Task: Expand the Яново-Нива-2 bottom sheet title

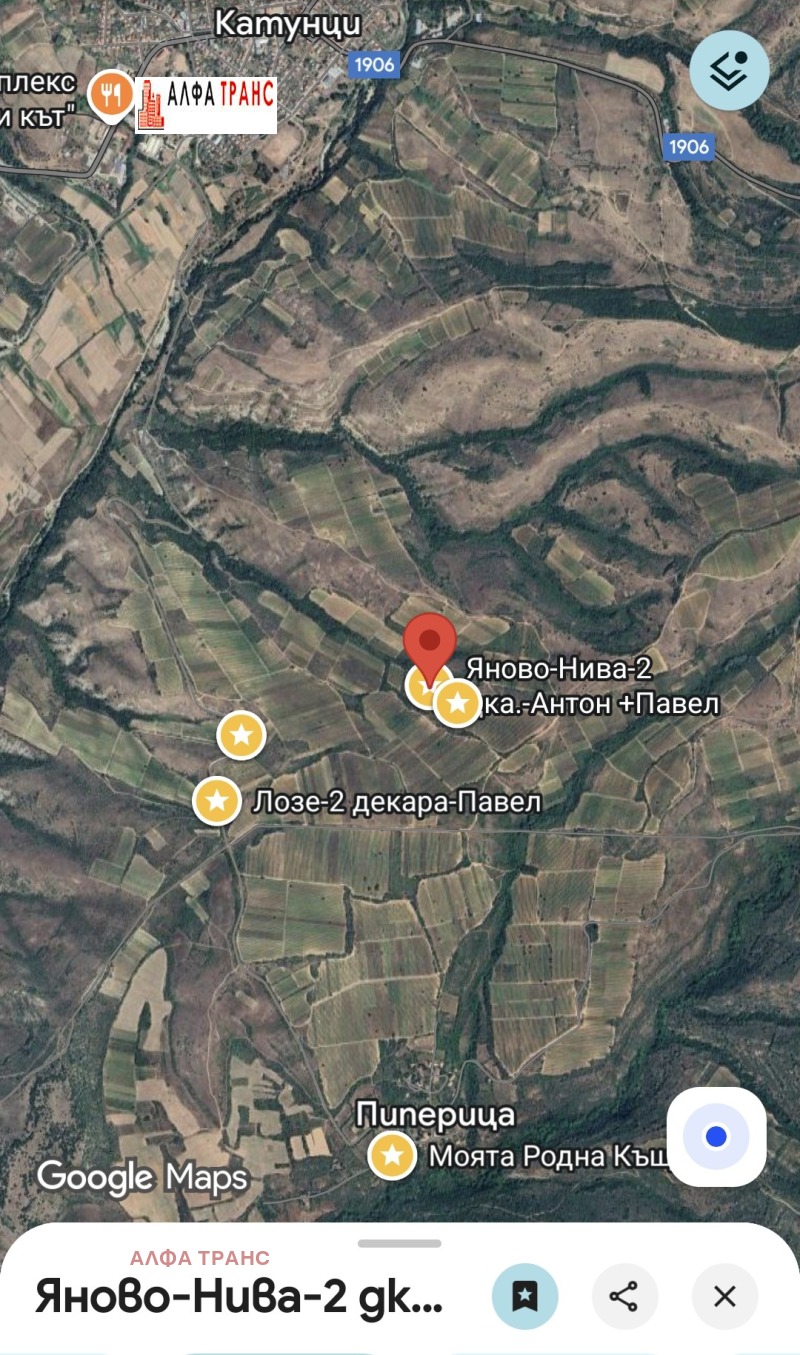Action: (238, 1297)
